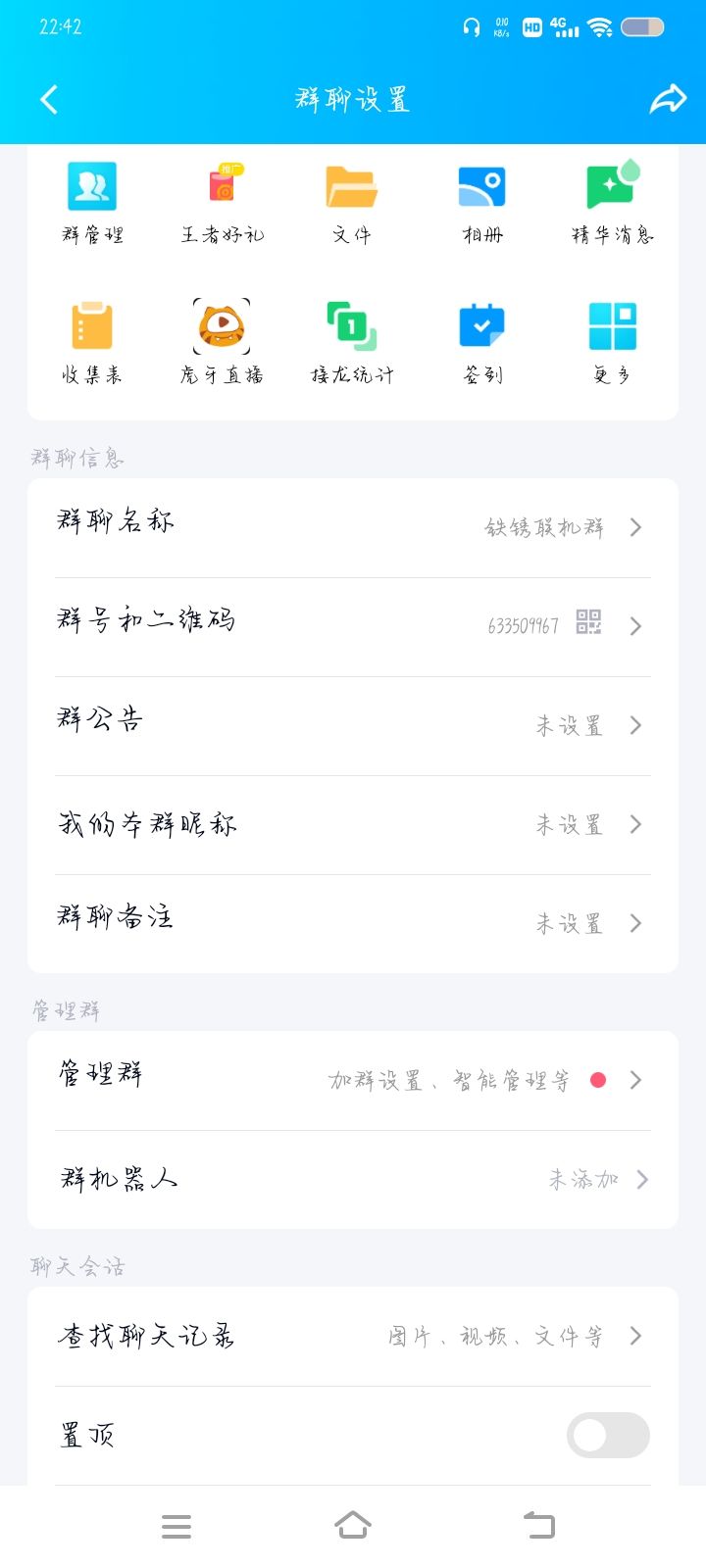Open the group 相册 album

(482, 204)
